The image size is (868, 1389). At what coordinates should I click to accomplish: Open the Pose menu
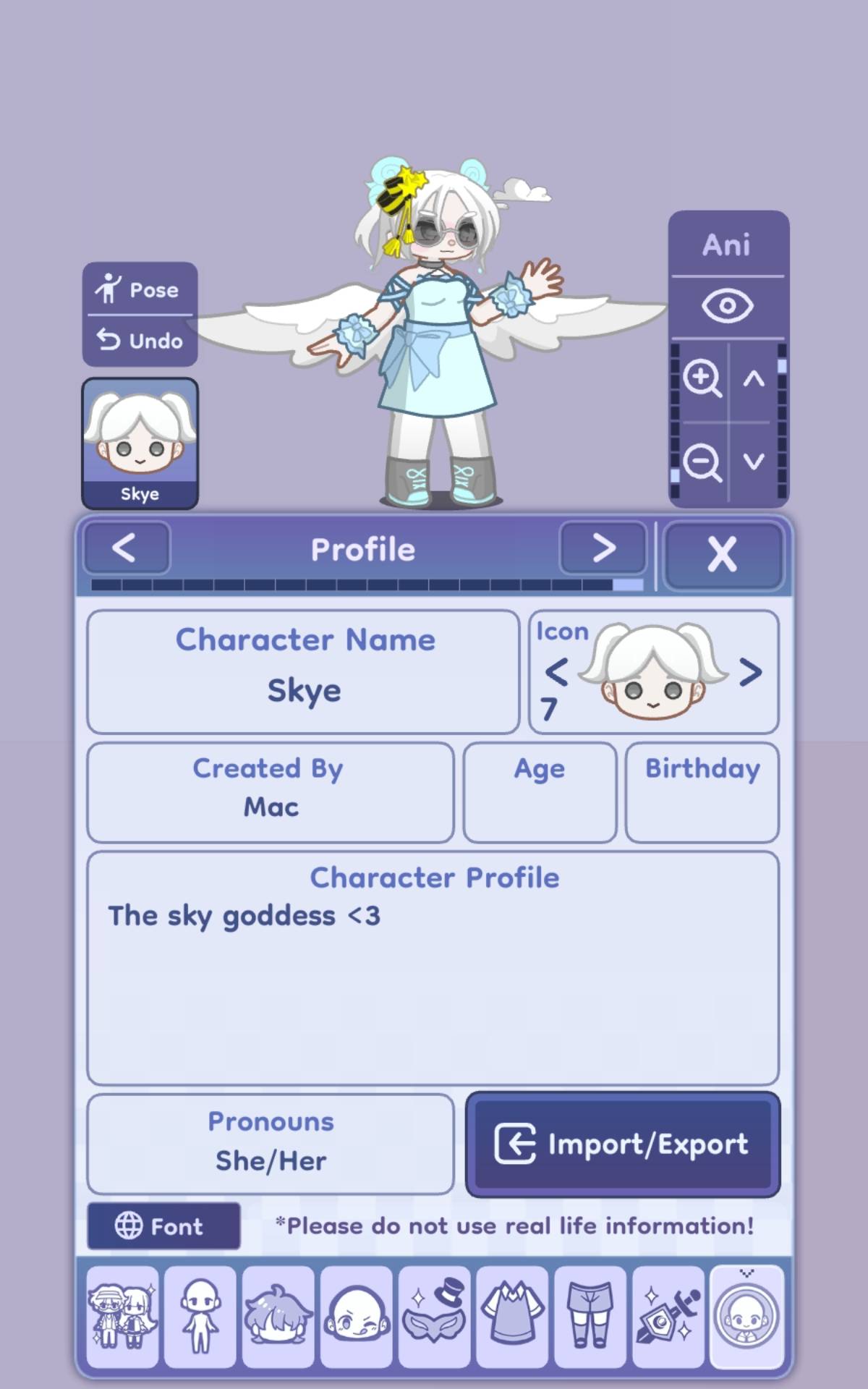[x=139, y=290]
